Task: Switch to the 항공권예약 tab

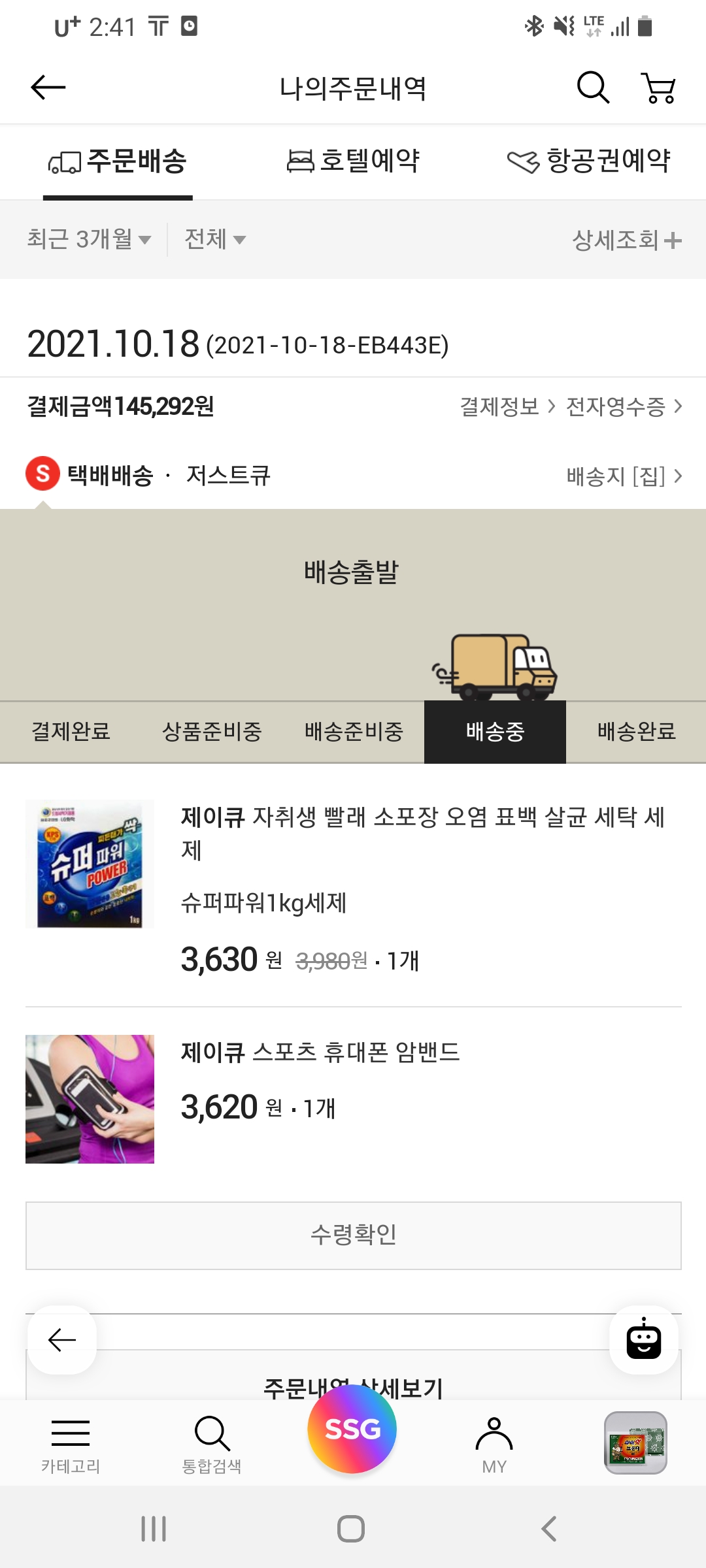Action: click(588, 161)
